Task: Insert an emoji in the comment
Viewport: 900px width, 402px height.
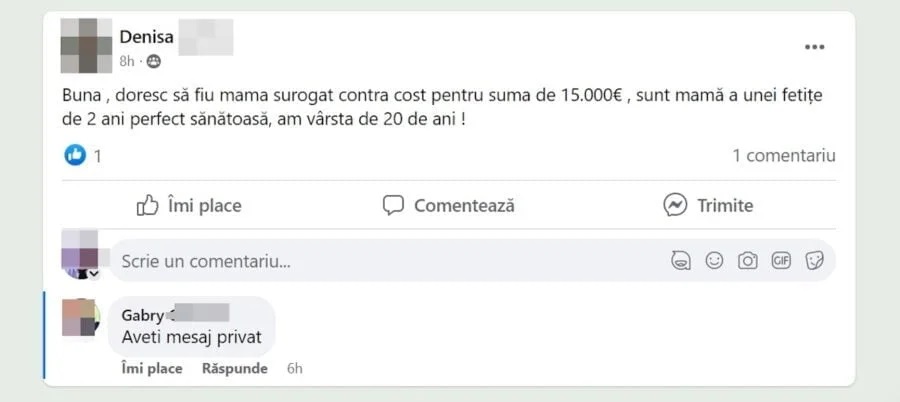Action: click(x=714, y=261)
